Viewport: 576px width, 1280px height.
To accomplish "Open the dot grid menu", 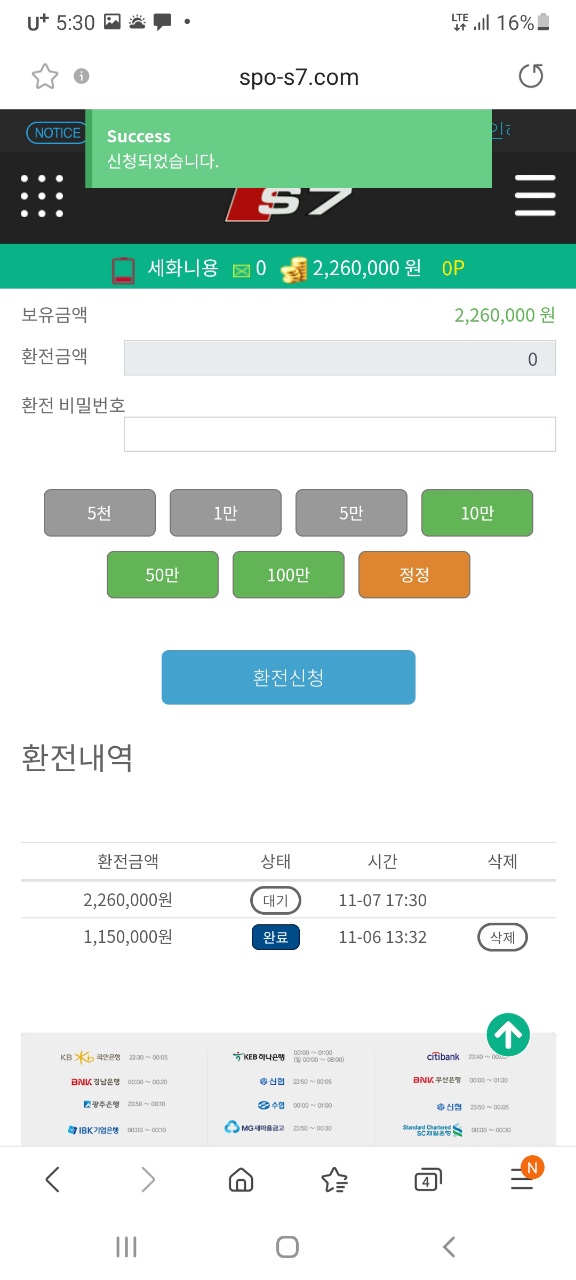I will [42, 196].
